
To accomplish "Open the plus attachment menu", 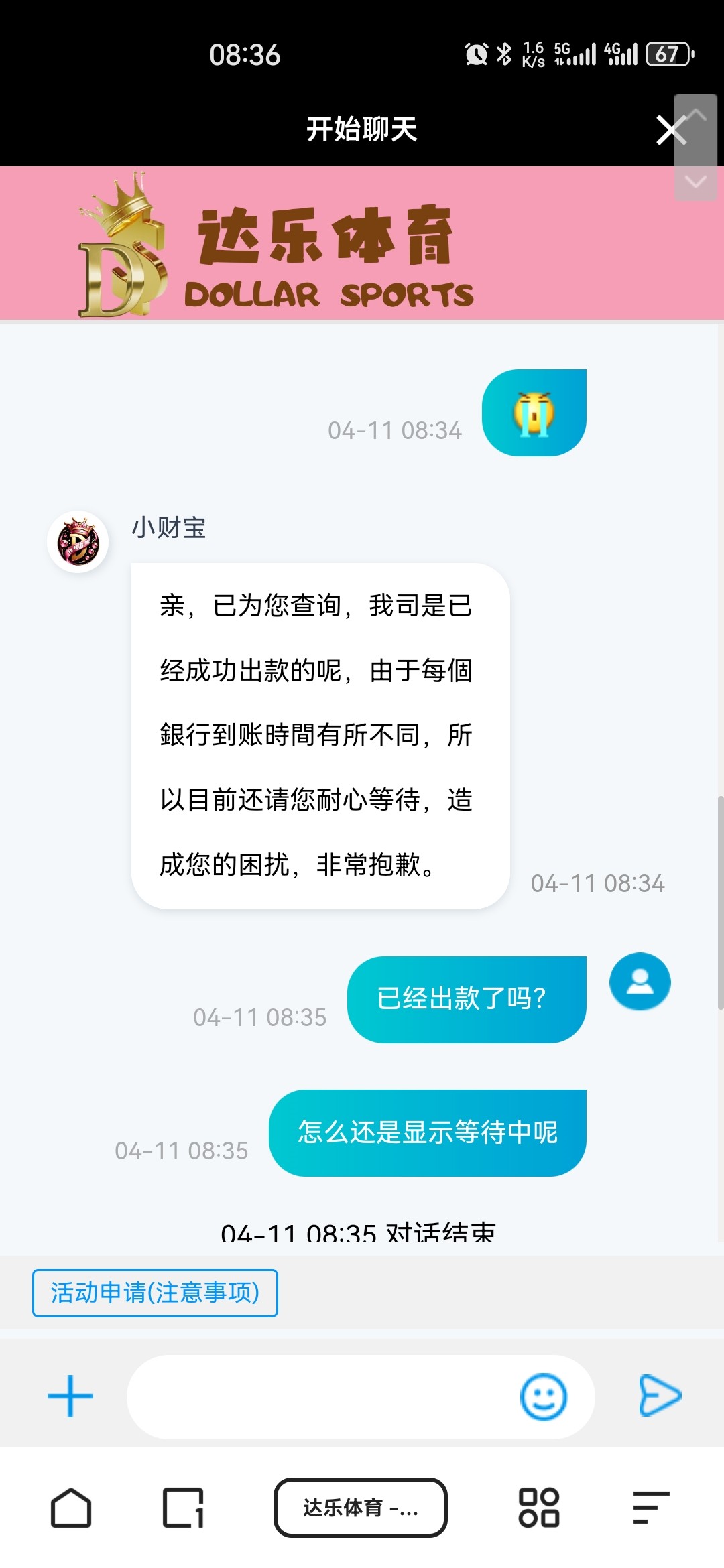I will (x=70, y=1396).
